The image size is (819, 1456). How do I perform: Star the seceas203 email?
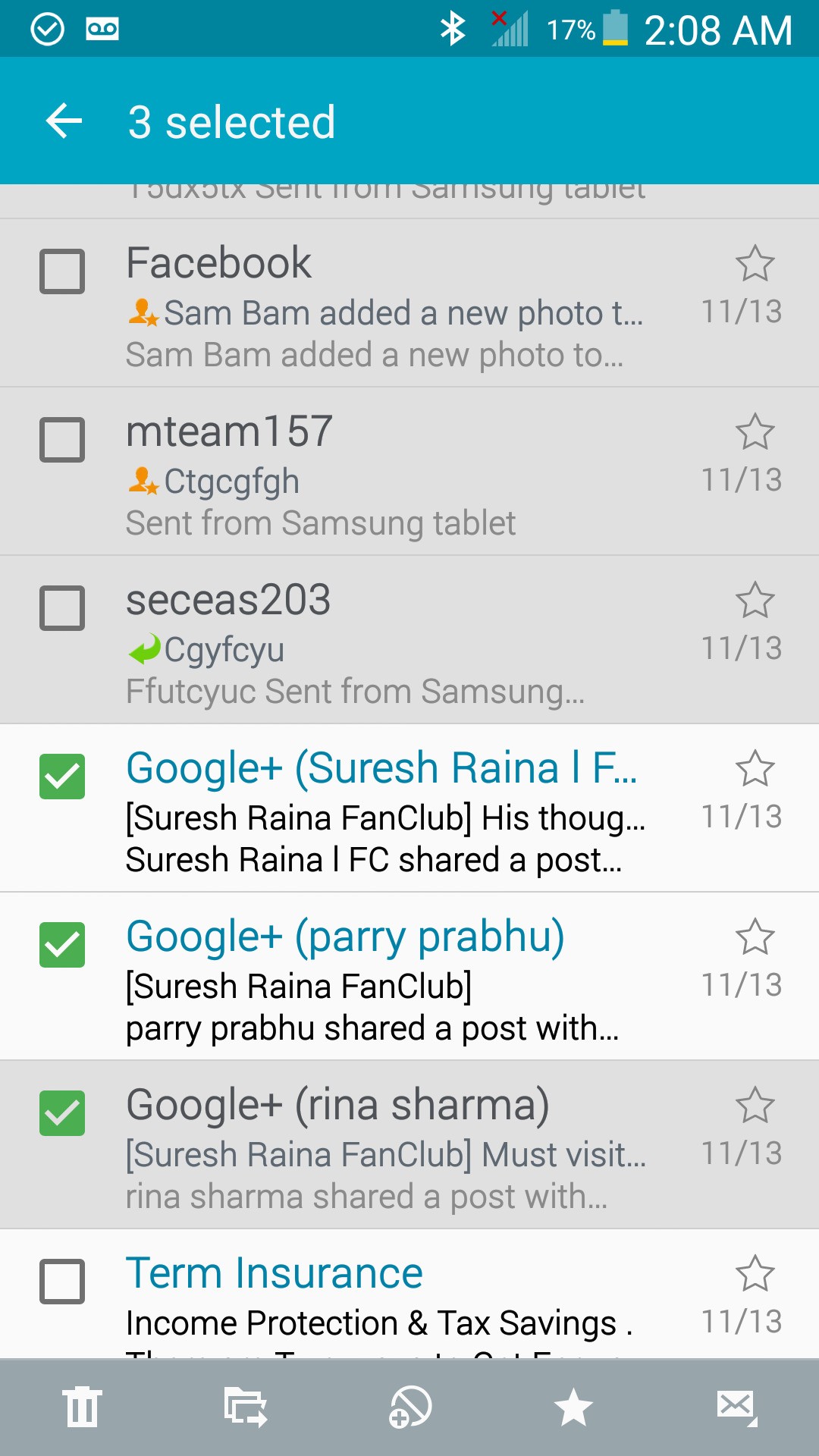(755, 600)
